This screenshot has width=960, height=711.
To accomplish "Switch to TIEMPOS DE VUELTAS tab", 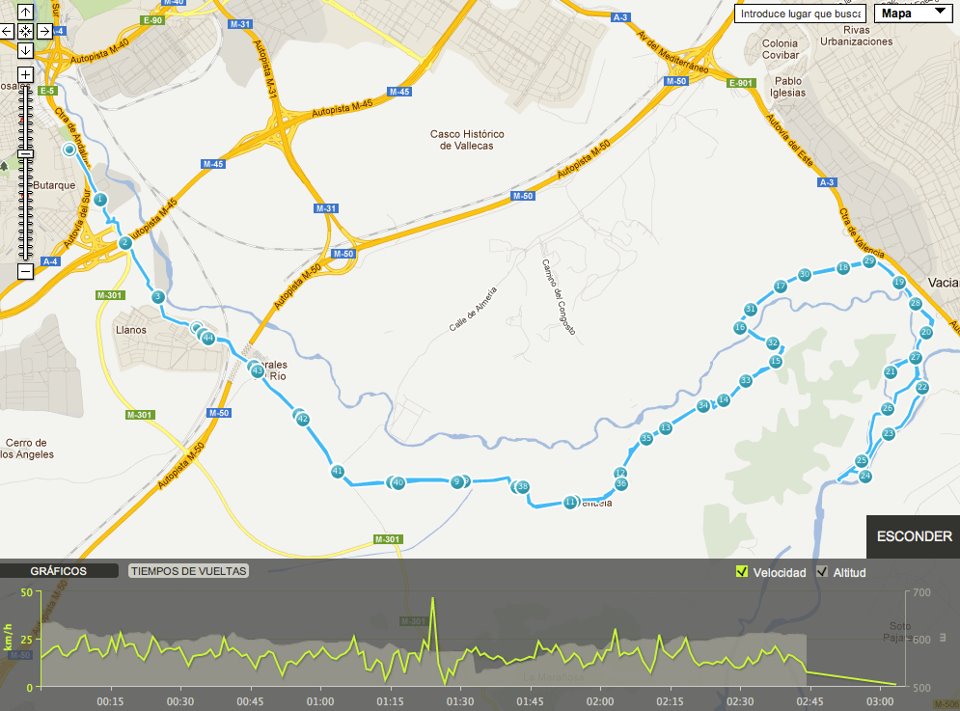I will (x=189, y=571).
